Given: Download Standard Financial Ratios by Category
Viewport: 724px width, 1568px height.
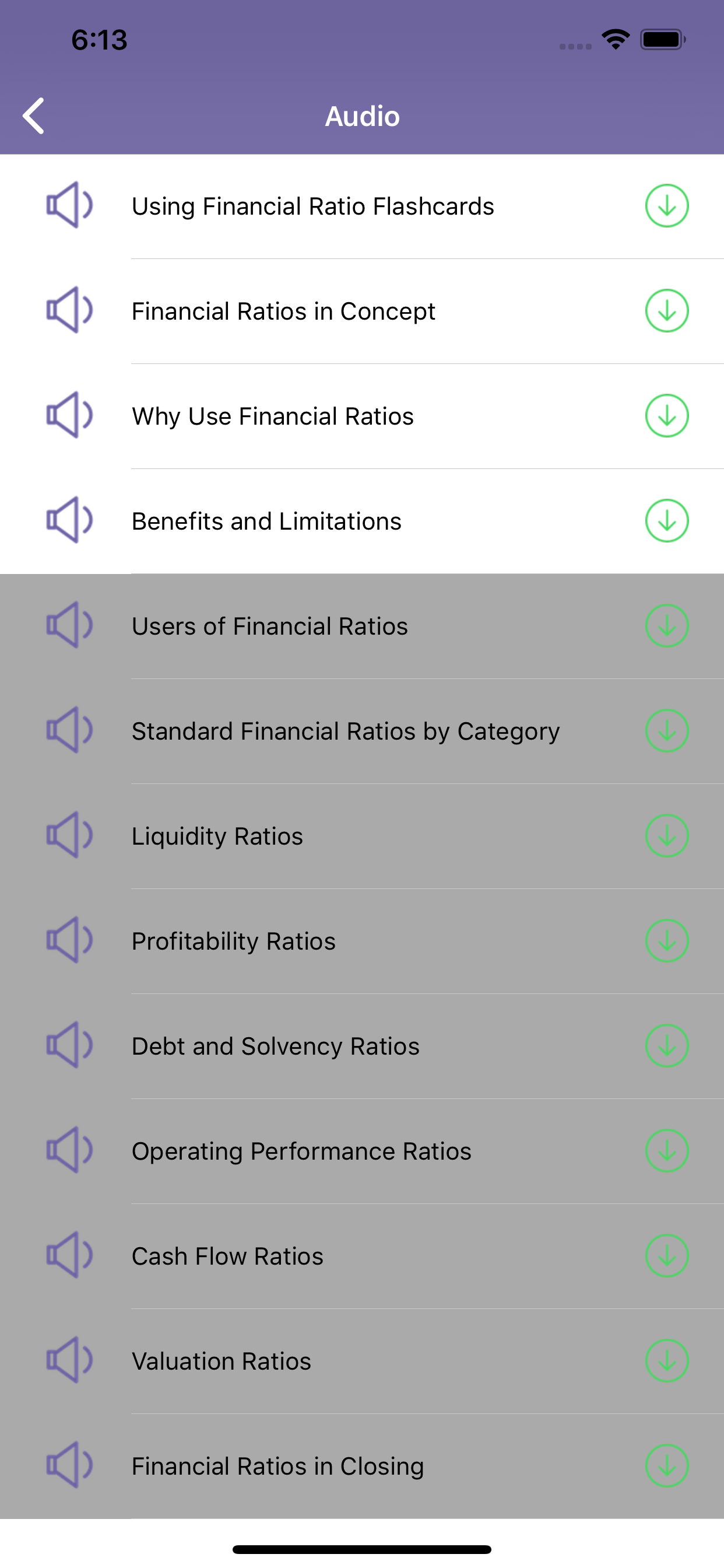Looking at the screenshot, I should pyautogui.click(x=667, y=730).
